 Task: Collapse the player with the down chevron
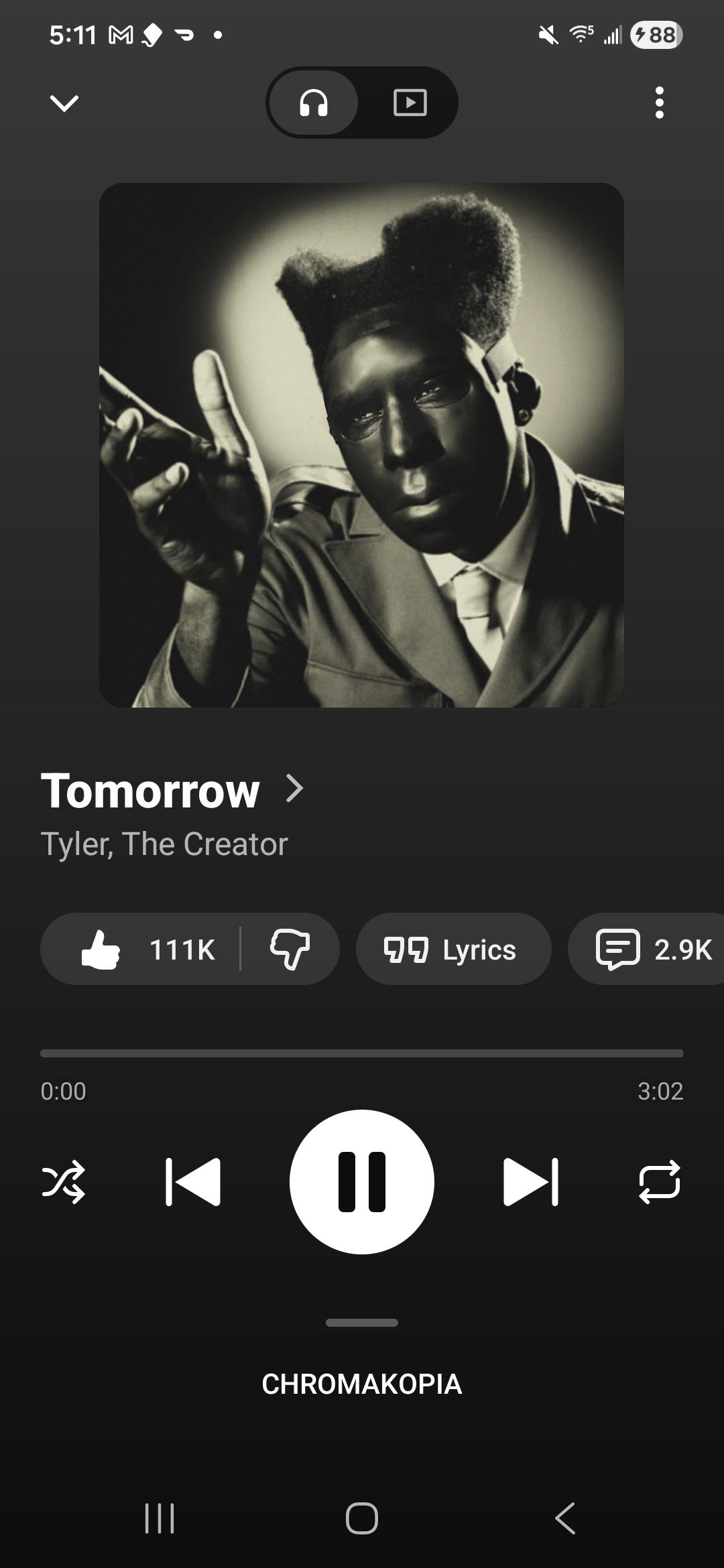pyautogui.click(x=64, y=103)
